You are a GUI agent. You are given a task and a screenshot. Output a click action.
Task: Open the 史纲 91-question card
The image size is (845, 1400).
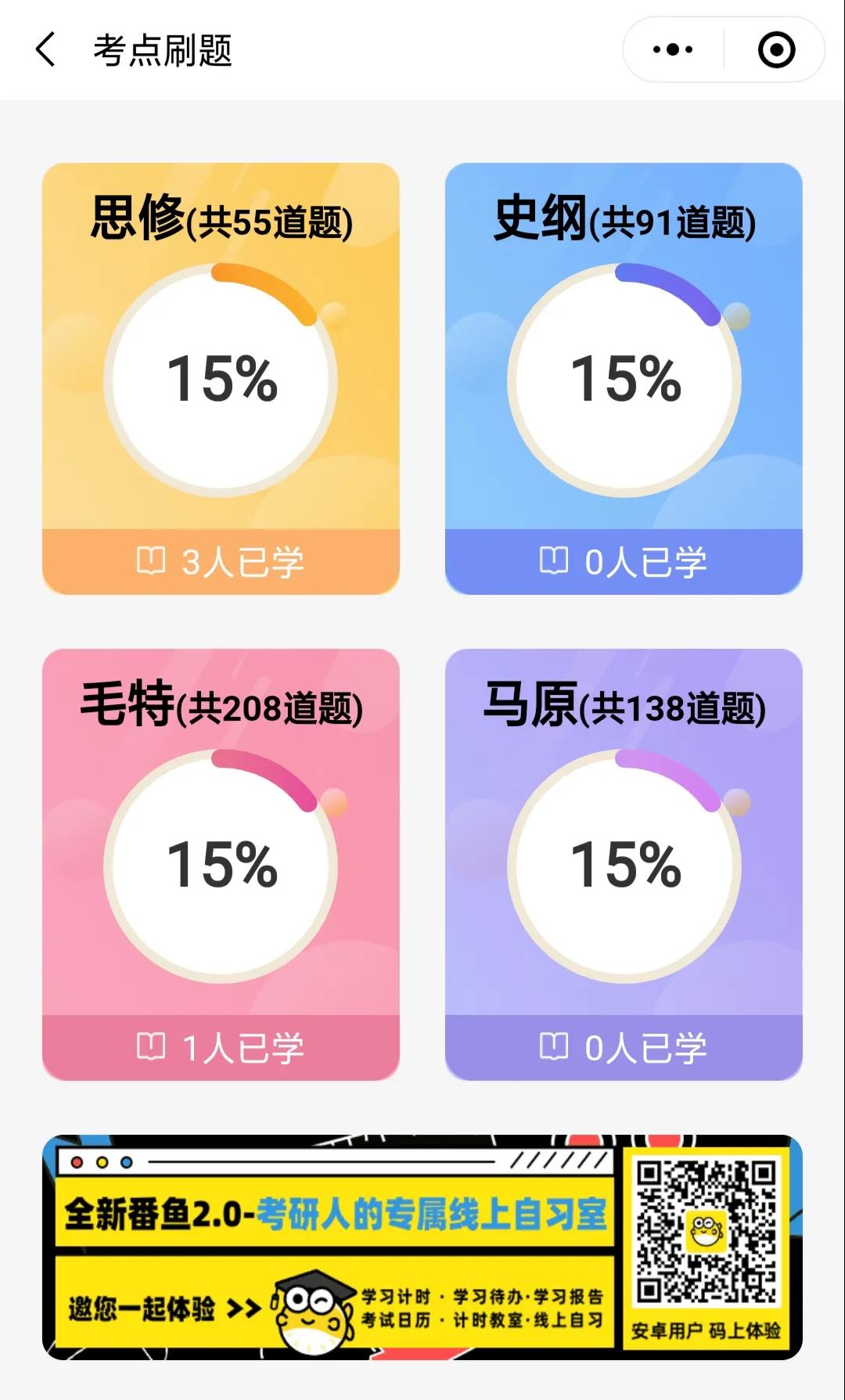624,379
